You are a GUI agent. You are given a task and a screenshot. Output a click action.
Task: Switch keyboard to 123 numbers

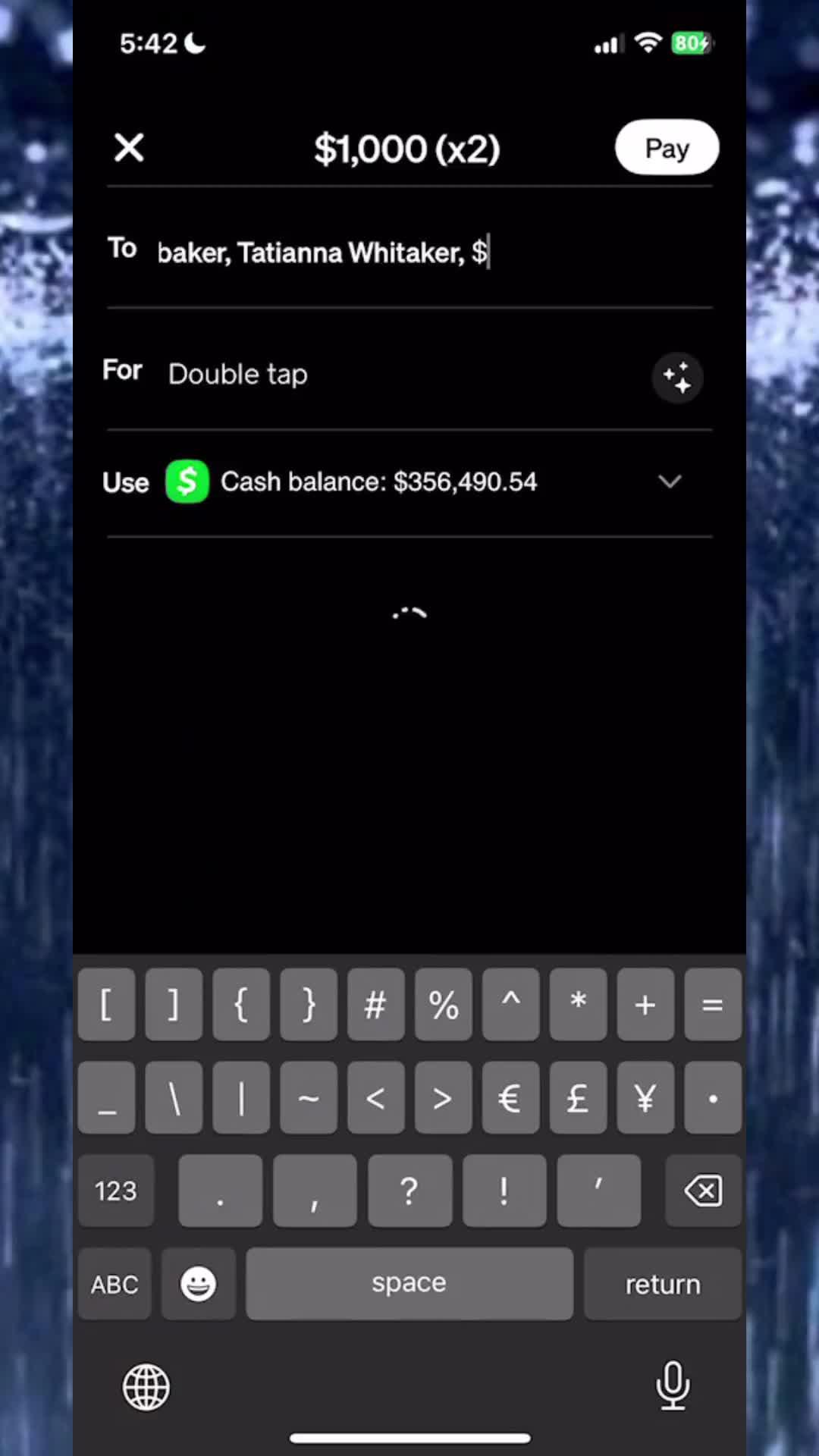tap(116, 1191)
